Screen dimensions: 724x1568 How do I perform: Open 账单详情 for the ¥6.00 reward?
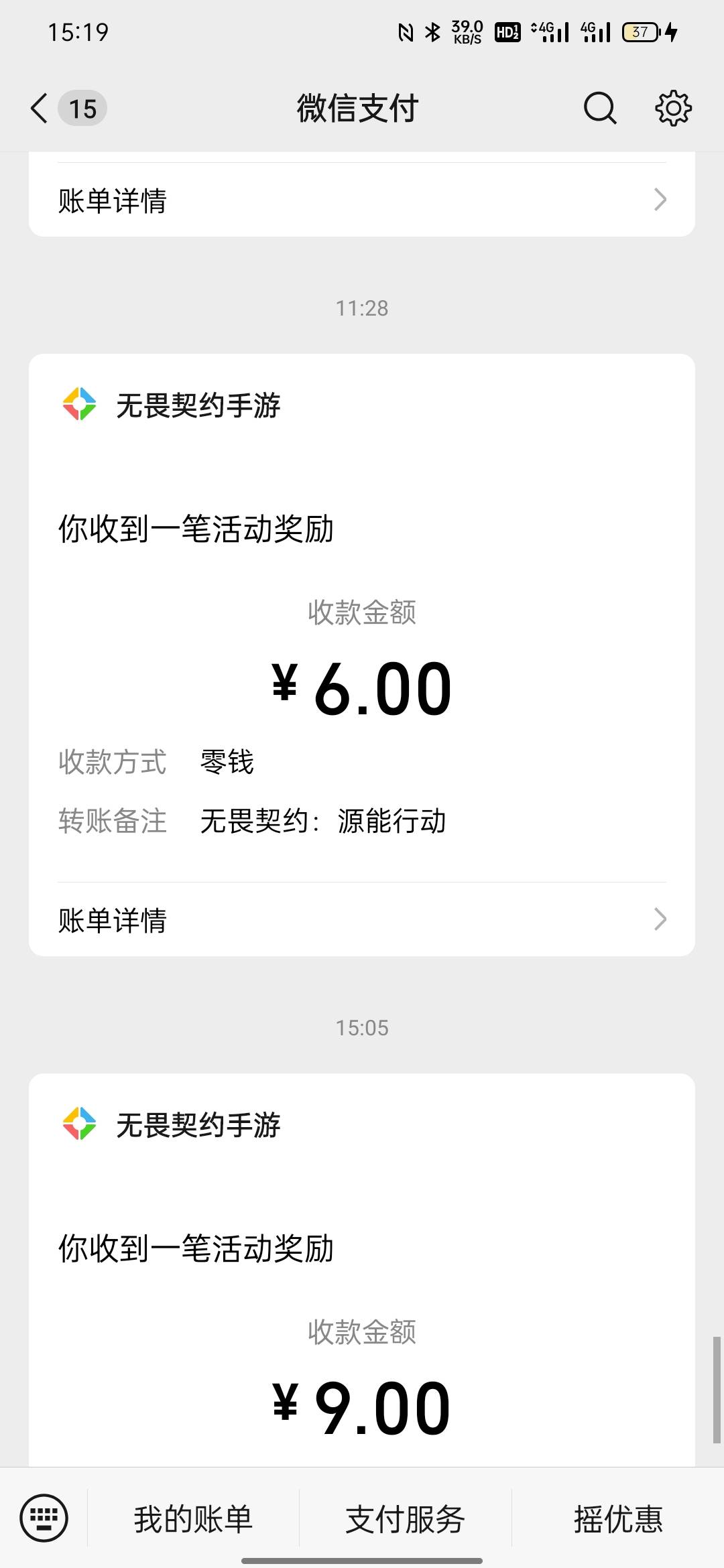pos(362,919)
